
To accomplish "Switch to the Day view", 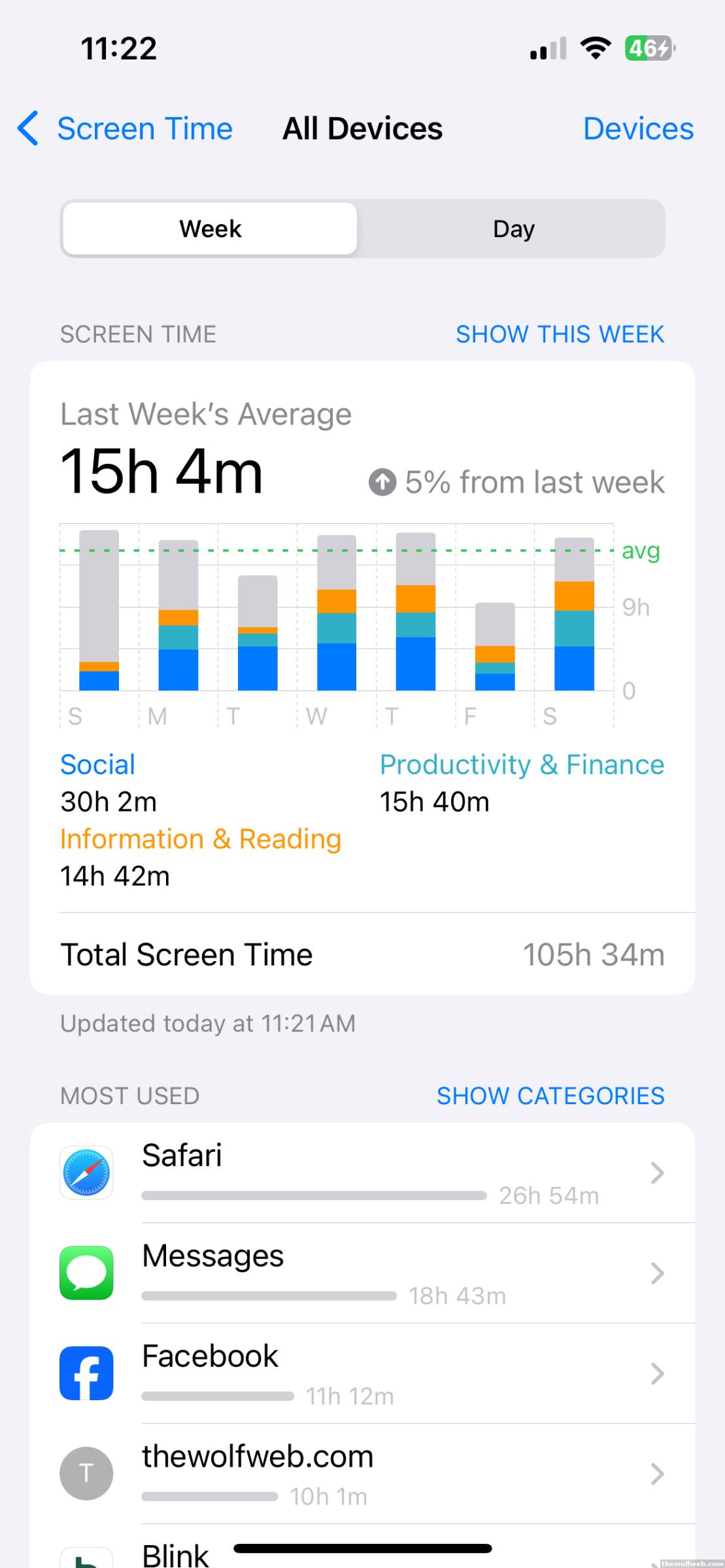I will [x=513, y=229].
